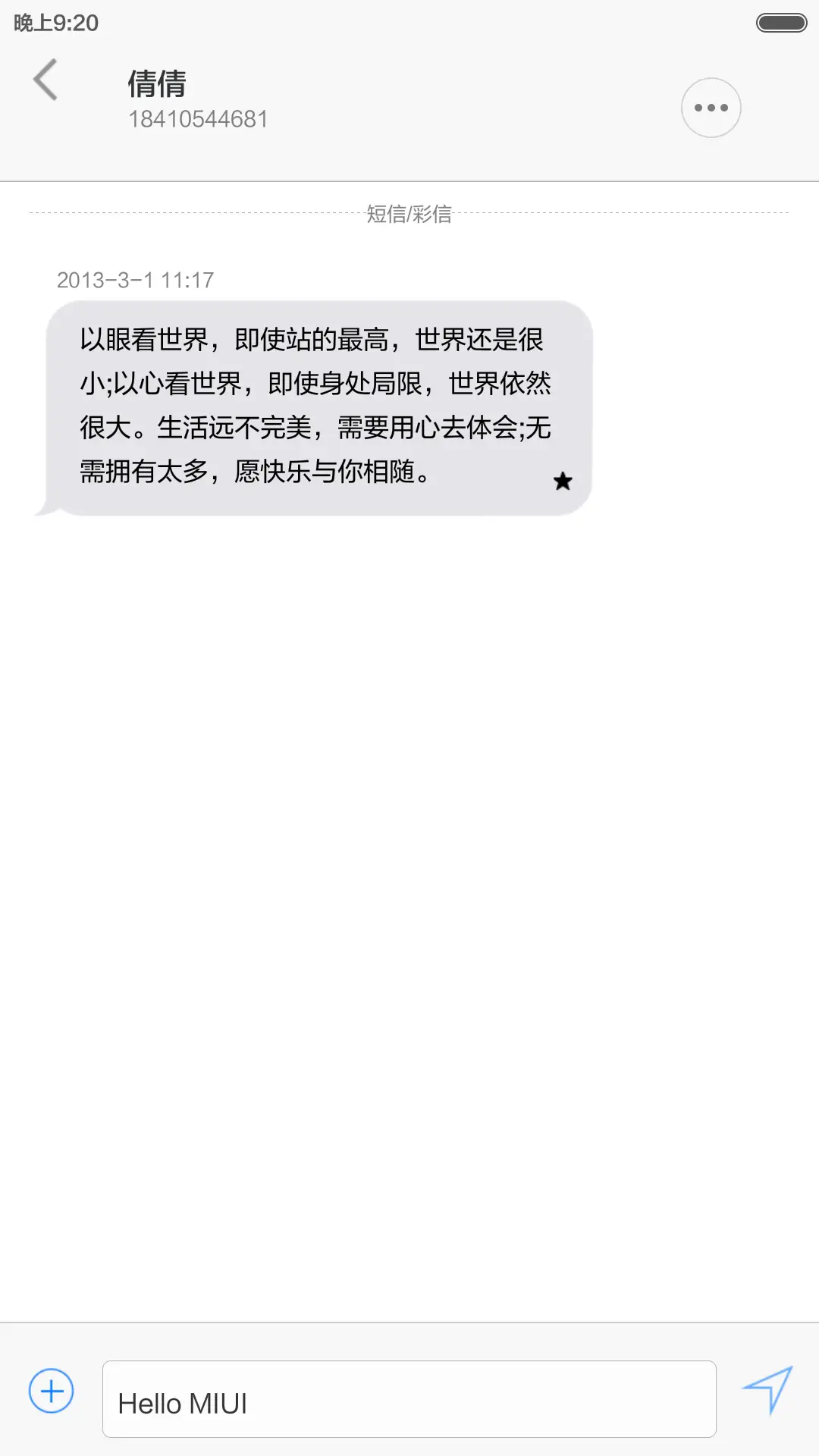The image size is (819, 1456).
Task: Tap the timestamp 2013-3-1 11:17
Action: click(136, 280)
